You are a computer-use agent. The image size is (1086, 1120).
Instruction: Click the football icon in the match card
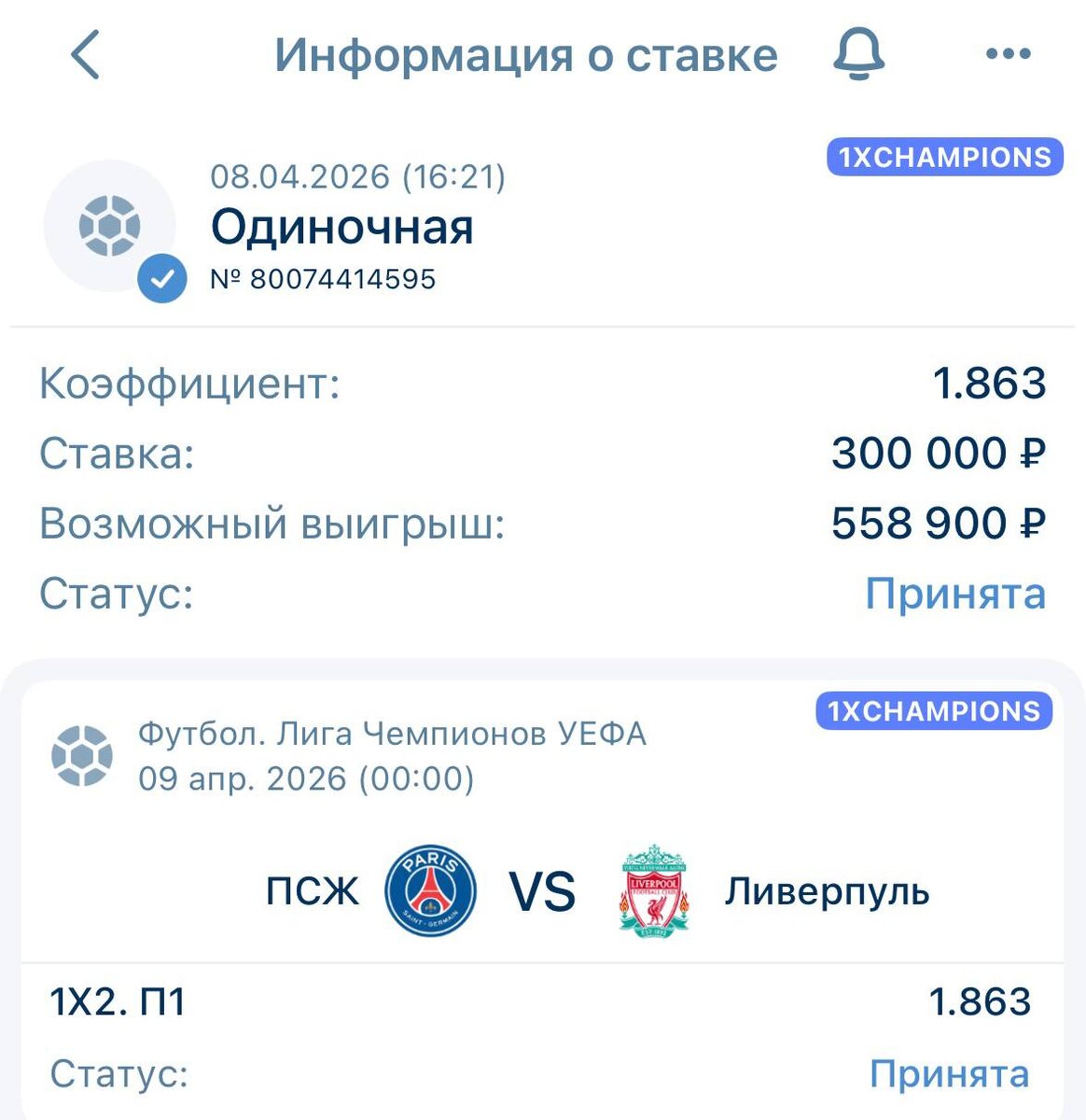click(x=83, y=756)
